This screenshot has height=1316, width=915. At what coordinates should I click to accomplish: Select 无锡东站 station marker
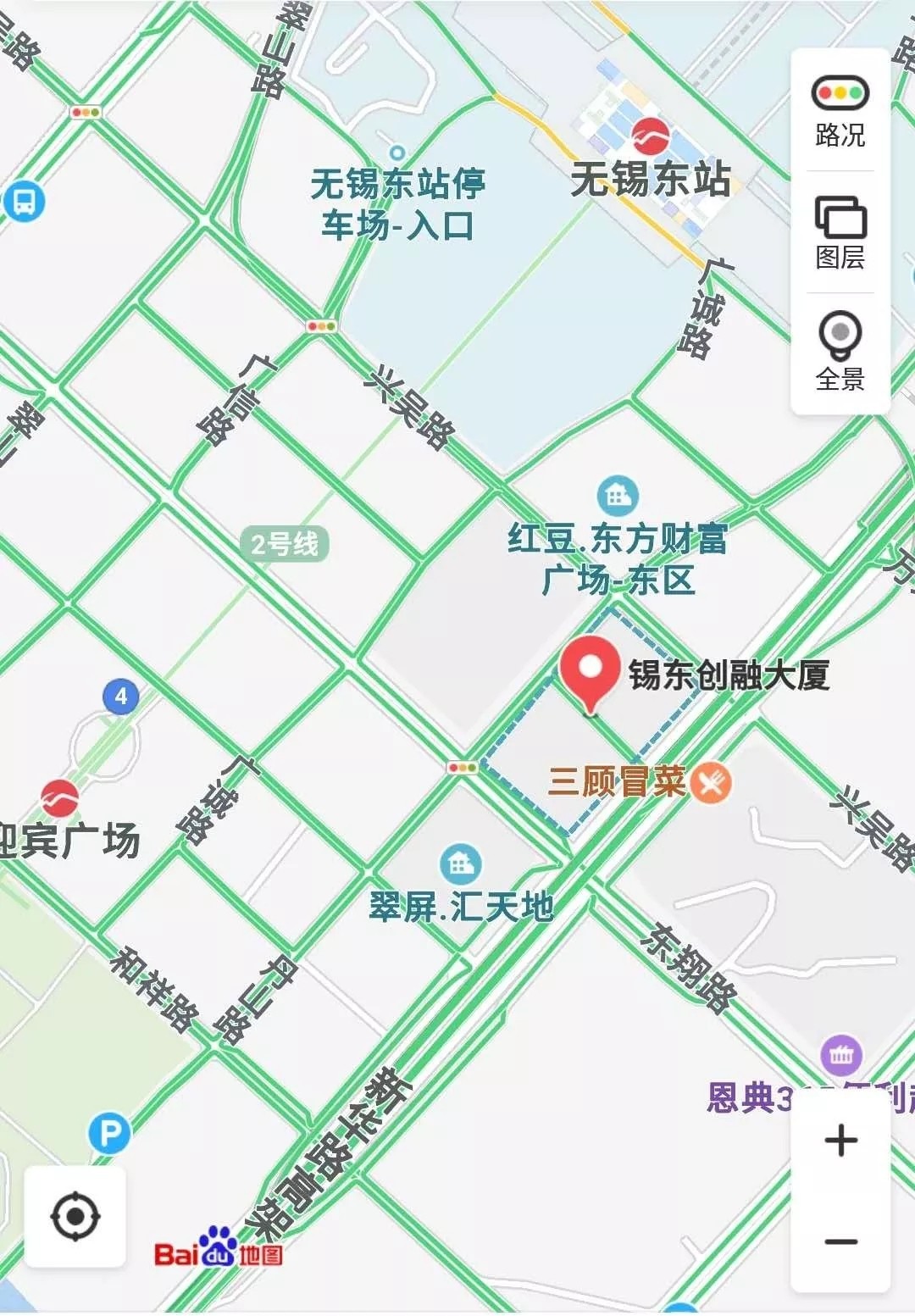point(651,137)
